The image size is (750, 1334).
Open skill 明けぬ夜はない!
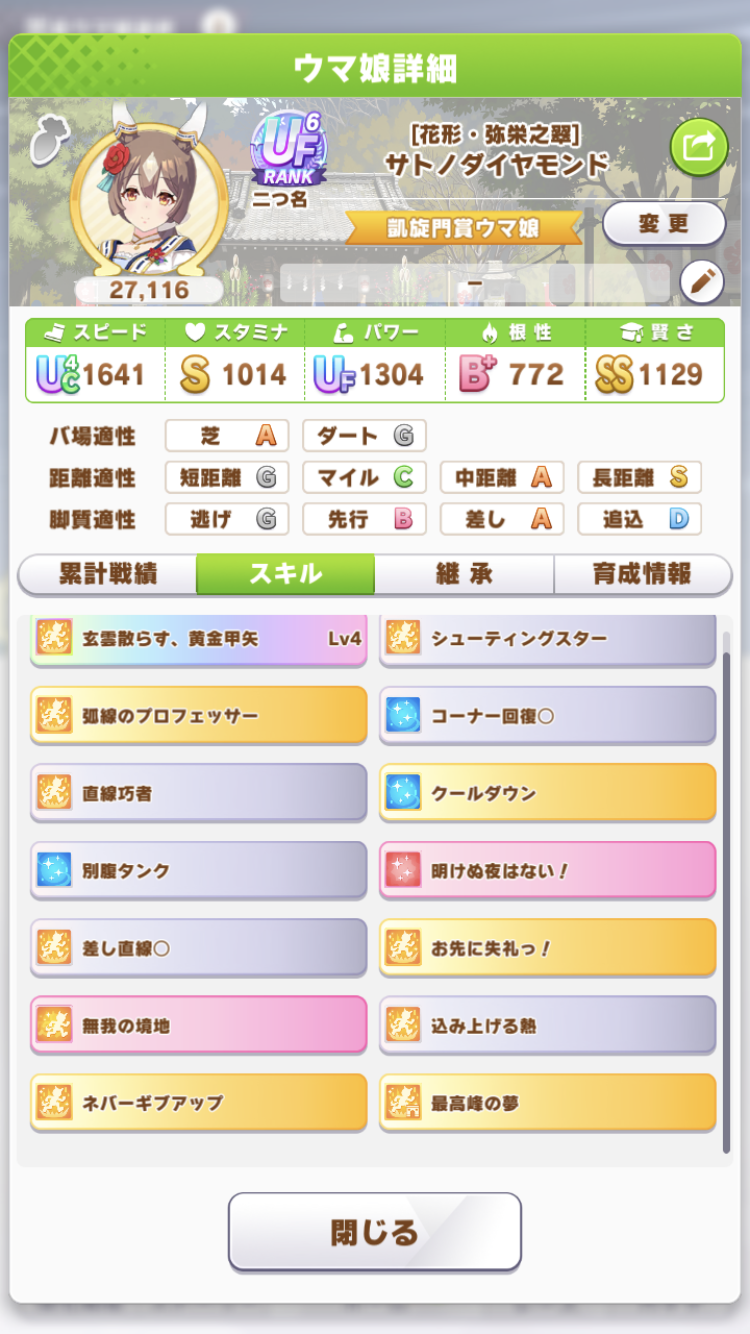point(547,870)
